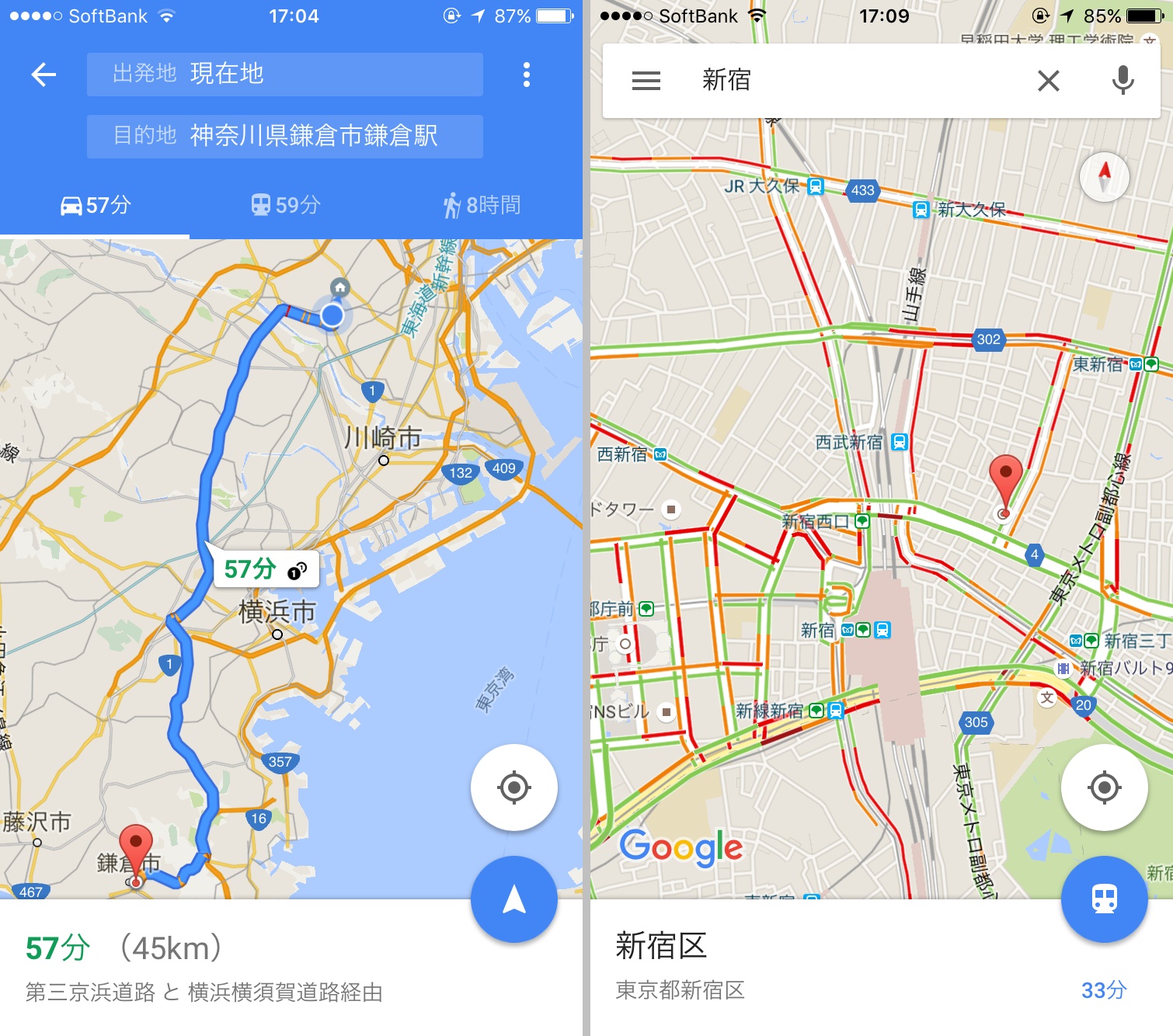Select the driving tab showing 57分

coord(96,205)
